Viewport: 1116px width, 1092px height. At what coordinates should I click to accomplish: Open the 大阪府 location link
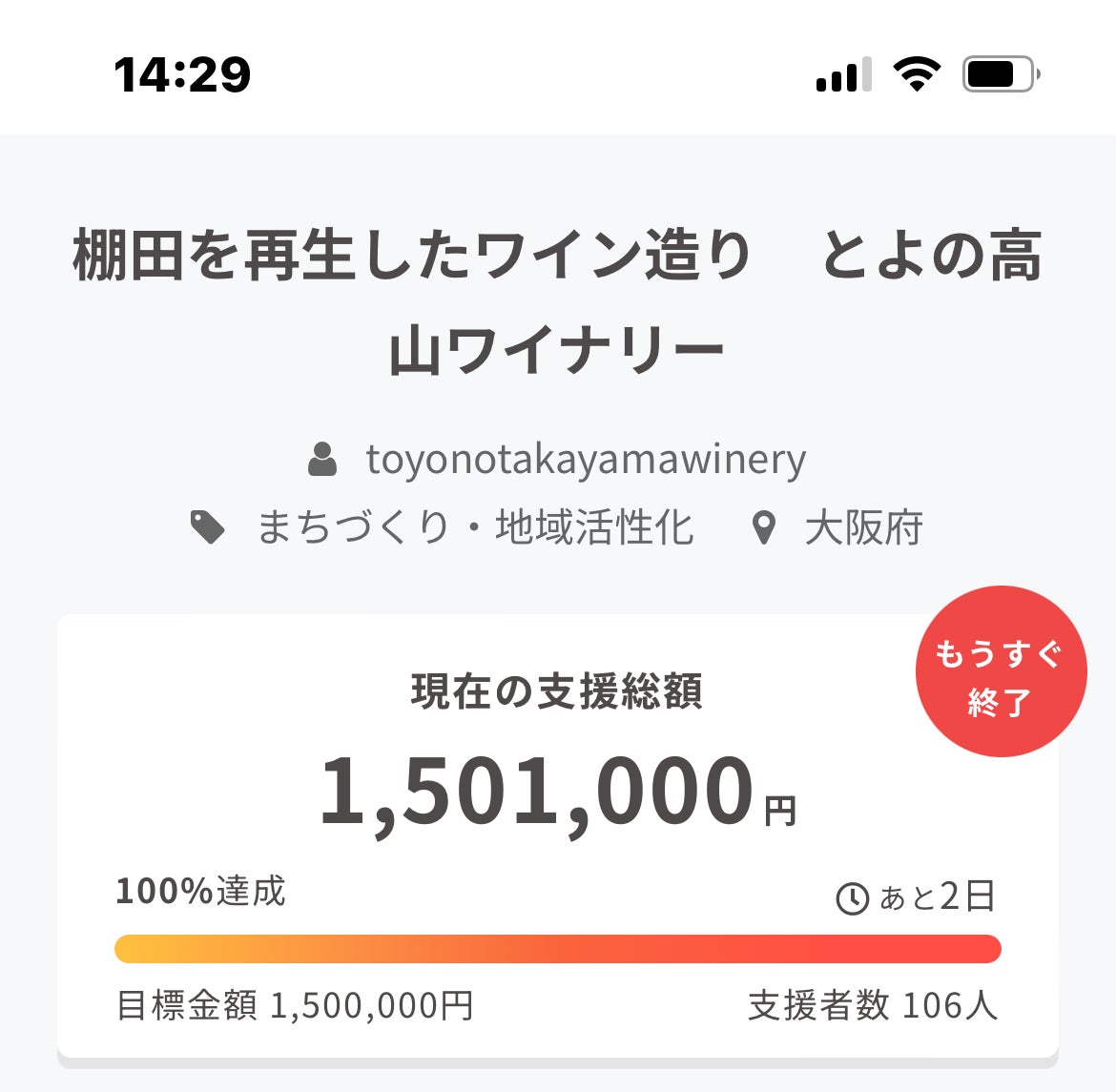pyautogui.click(x=862, y=527)
